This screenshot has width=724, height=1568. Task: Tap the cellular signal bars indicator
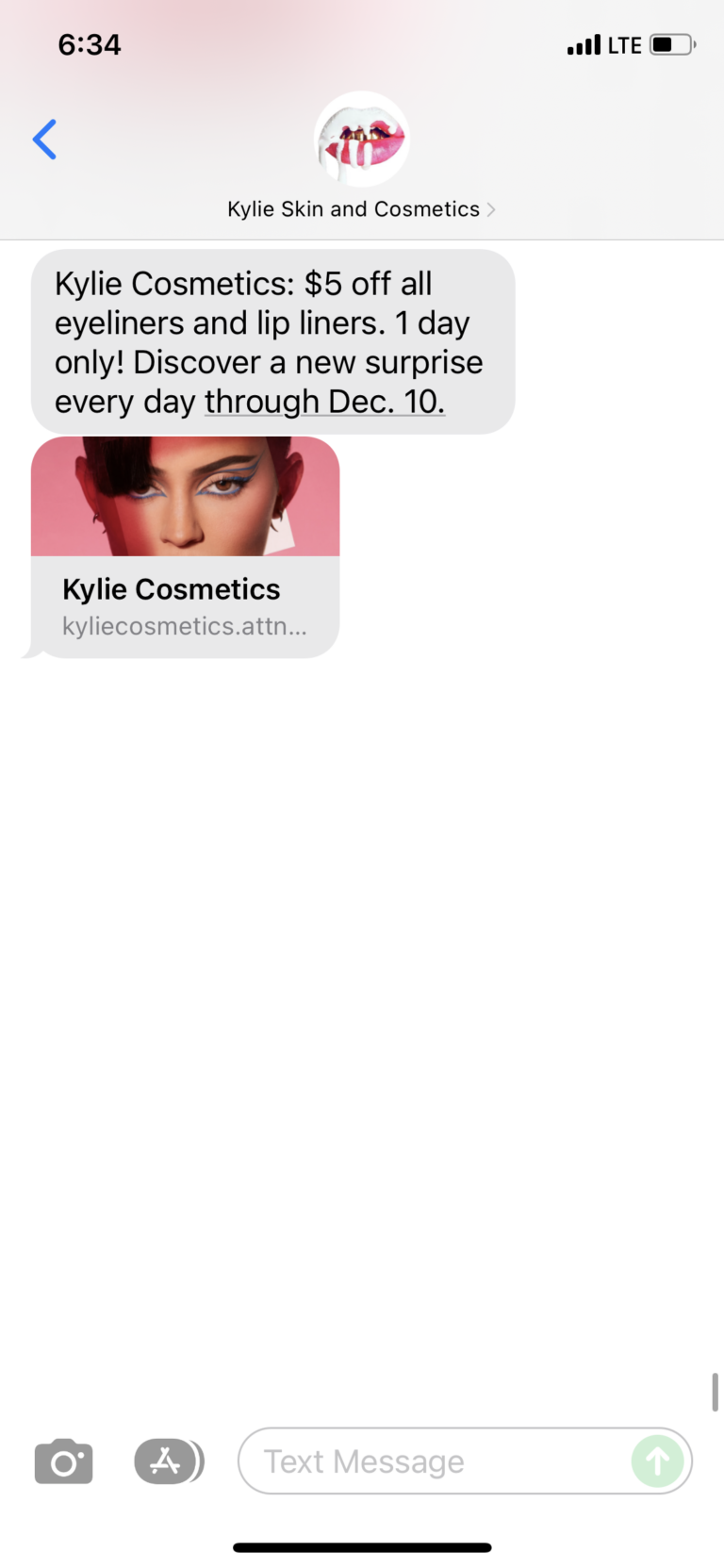(x=584, y=43)
